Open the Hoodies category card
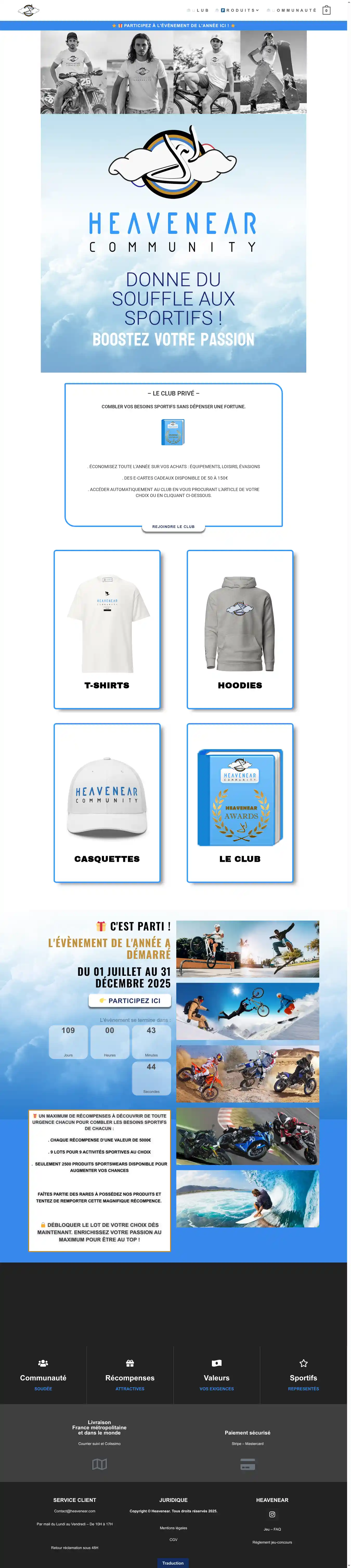351x1568 pixels. pos(240,629)
